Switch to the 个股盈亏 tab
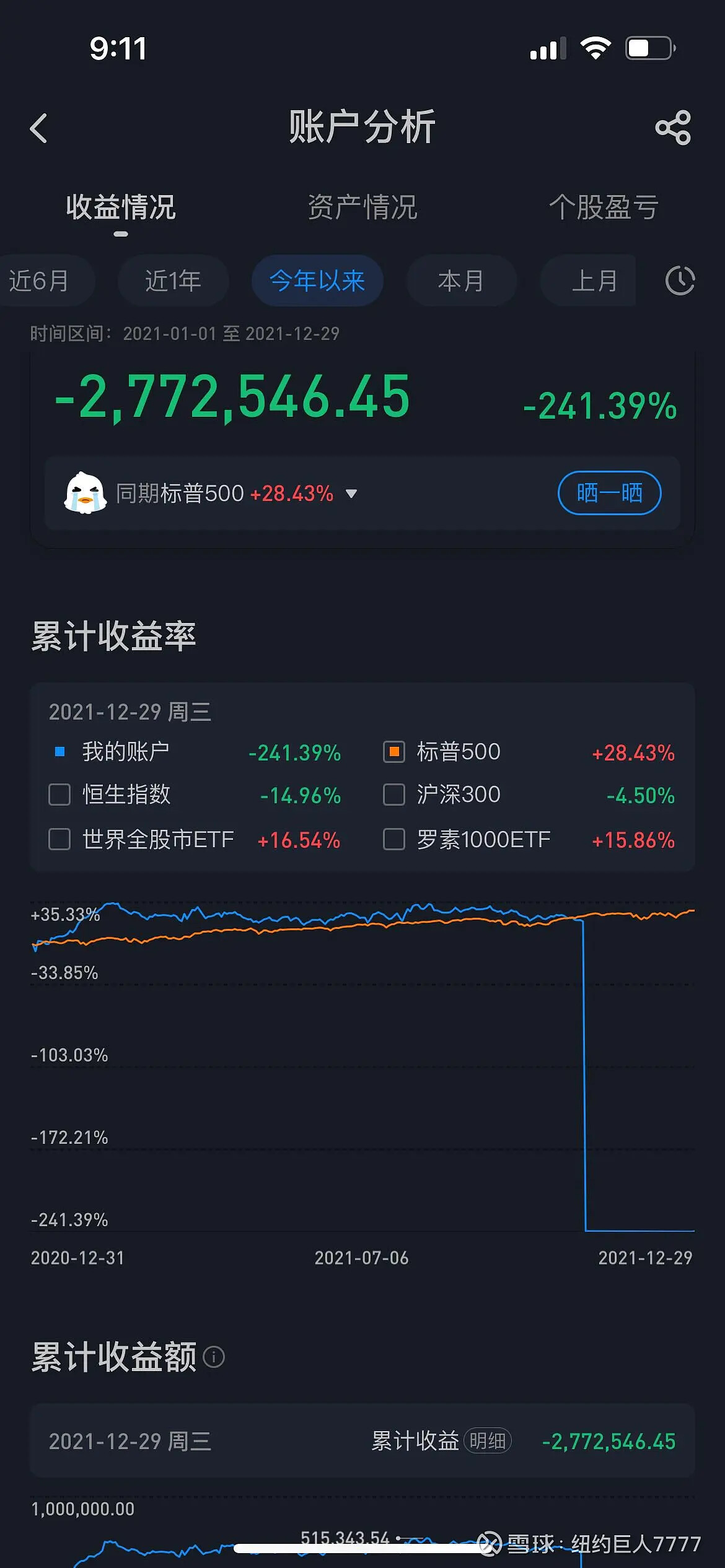The width and height of the screenshot is (725, 1568). click(x=604, y=207)
